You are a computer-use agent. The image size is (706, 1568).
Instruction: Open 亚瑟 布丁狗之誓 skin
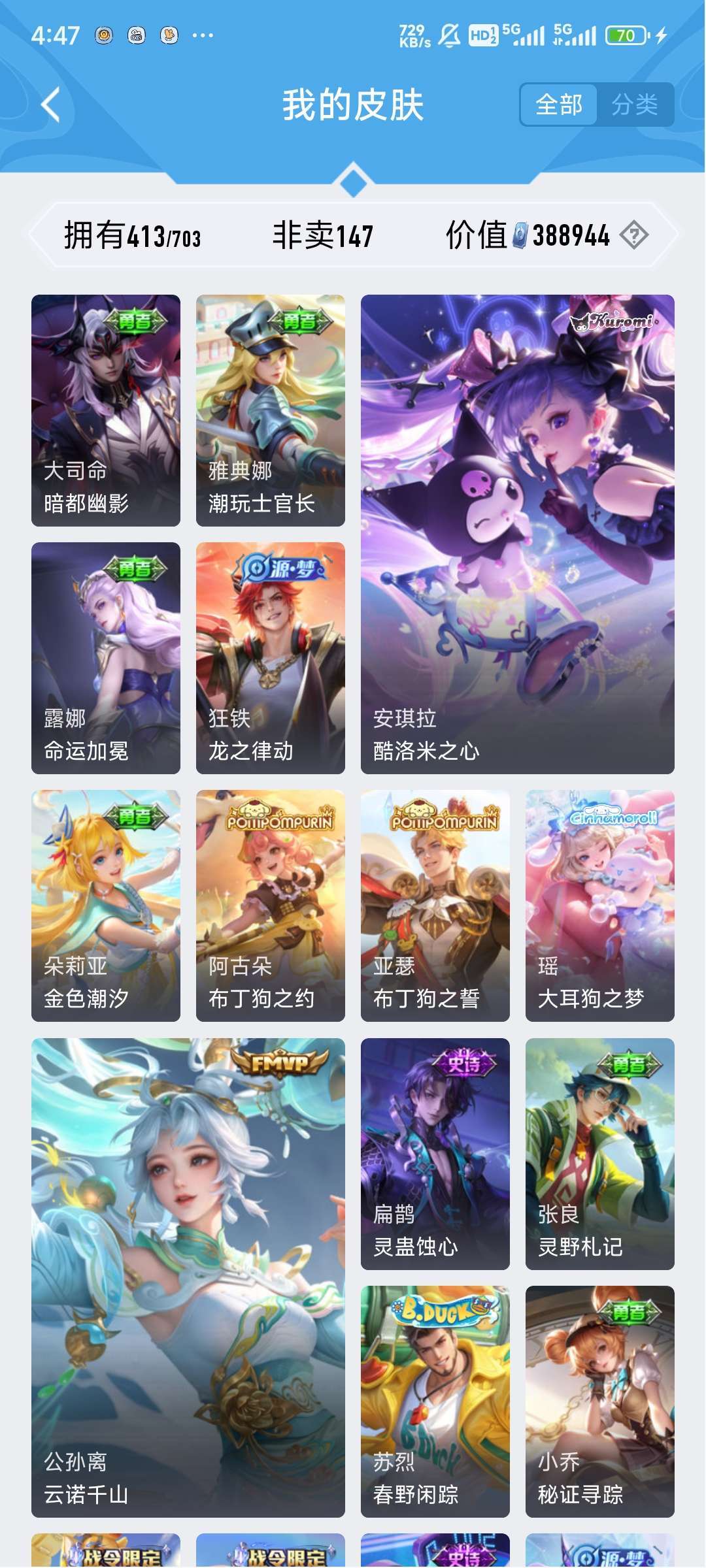[435, 906]
